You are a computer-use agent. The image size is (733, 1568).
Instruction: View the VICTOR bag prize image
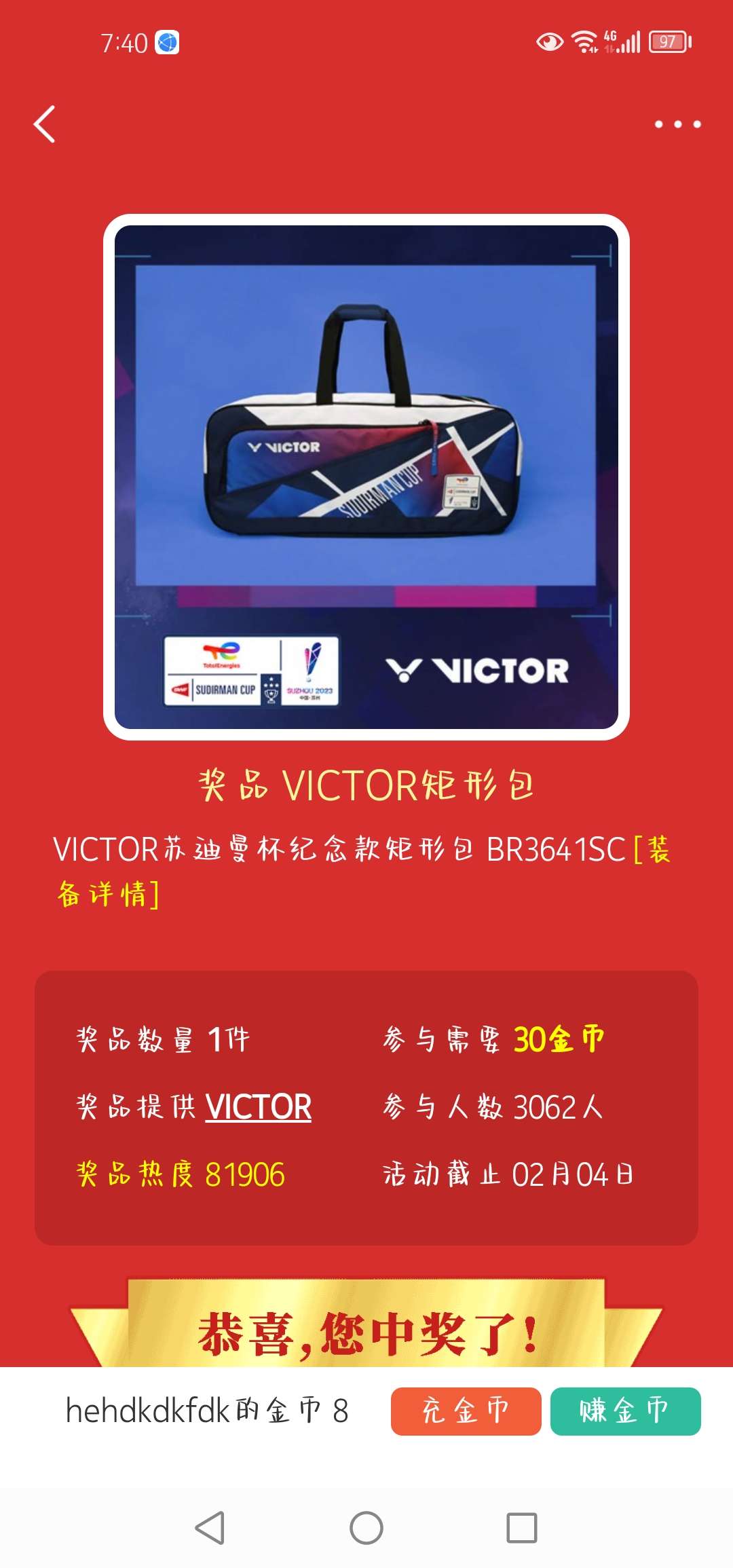point(366,477)
